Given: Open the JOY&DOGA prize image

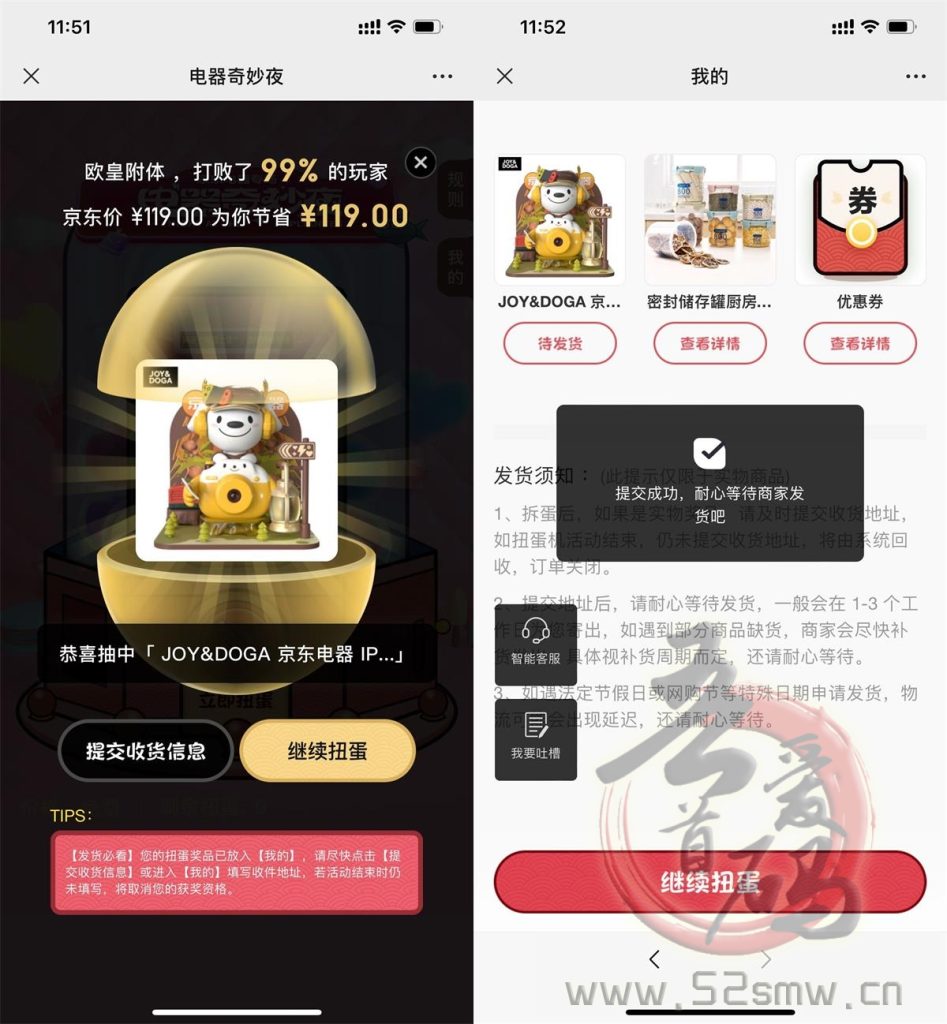Looking at the screenshot, I should pos(560,220).
